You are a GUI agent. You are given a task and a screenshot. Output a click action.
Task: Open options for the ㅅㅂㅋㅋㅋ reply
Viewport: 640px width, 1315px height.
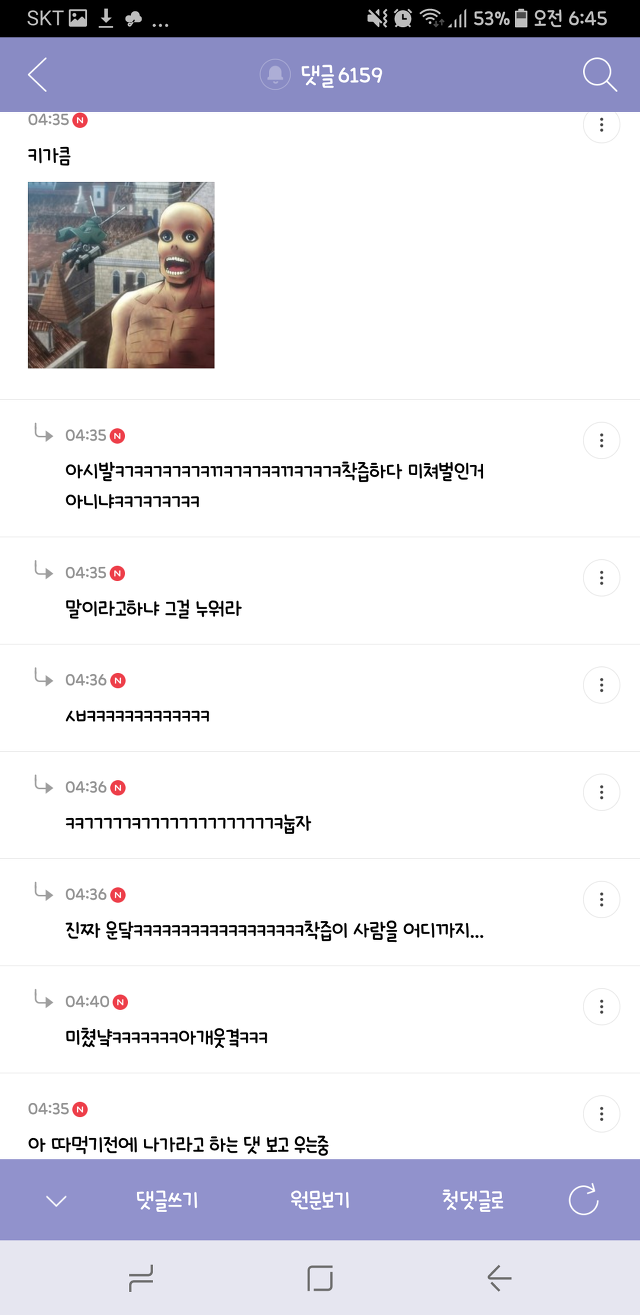tap(601, 685)
